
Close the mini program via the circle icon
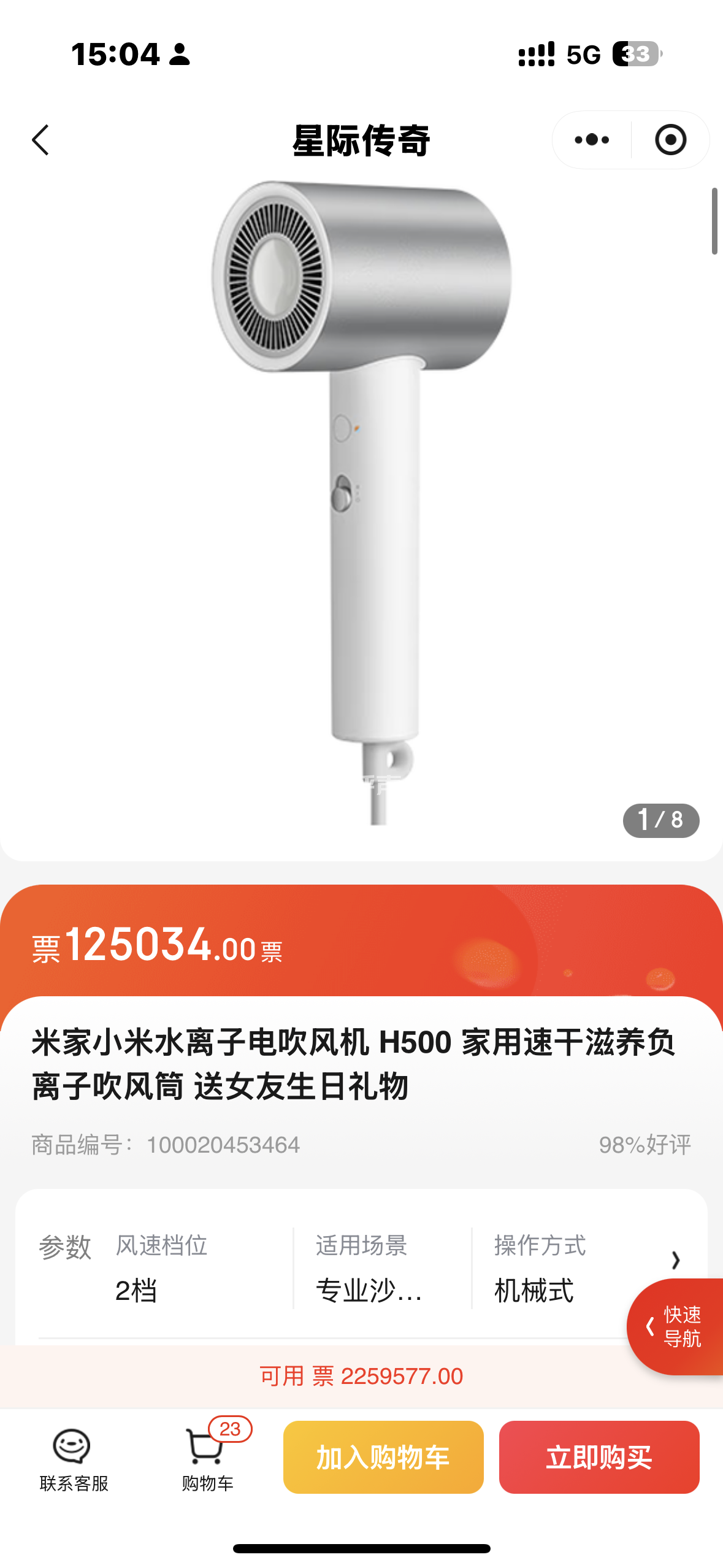point(670,140)
